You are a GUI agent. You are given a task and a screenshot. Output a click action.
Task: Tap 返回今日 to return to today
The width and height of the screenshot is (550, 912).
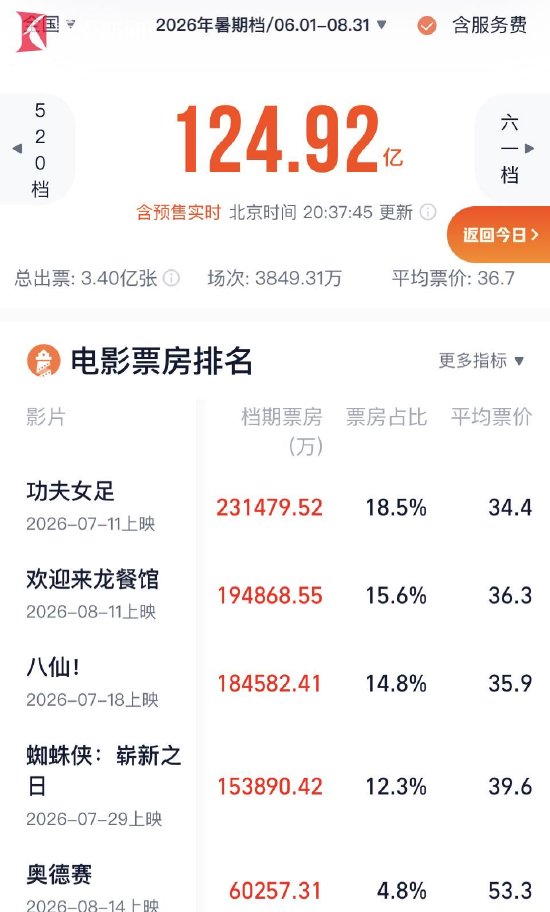coord(499,235)
